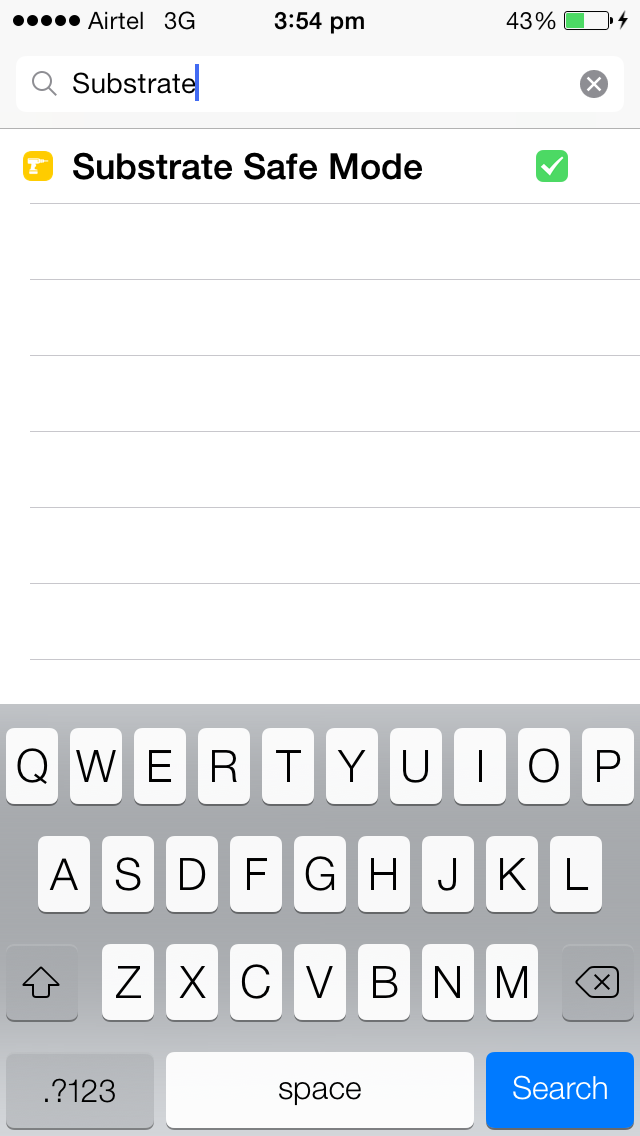This screenshot has width=640, height=1136.
Task: Open the Substrate Safe Mode result
Action: coord(320,167)
